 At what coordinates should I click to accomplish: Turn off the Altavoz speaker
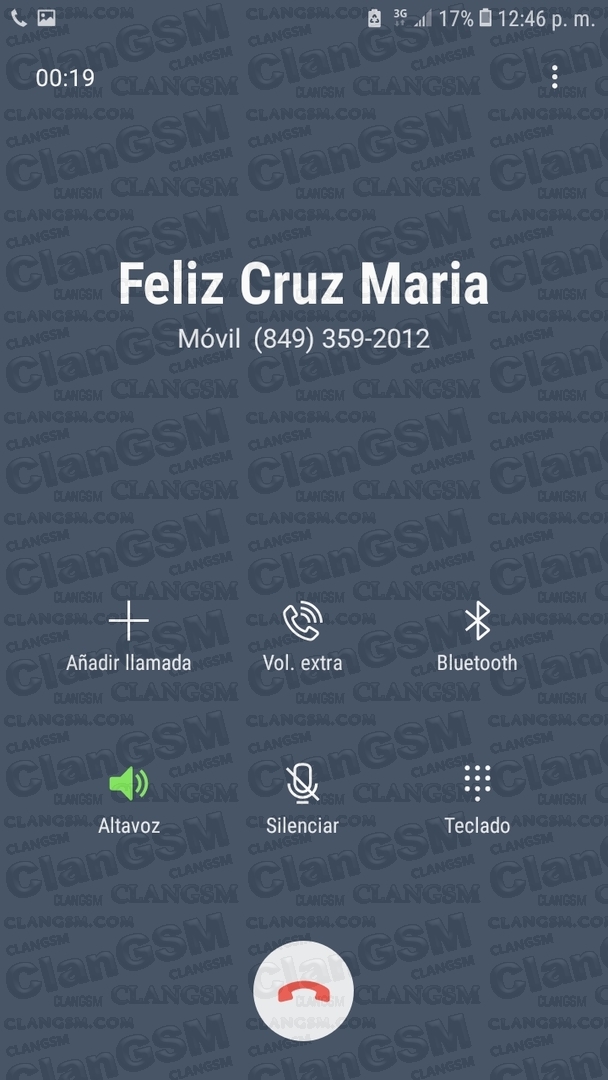click(129, 800)
